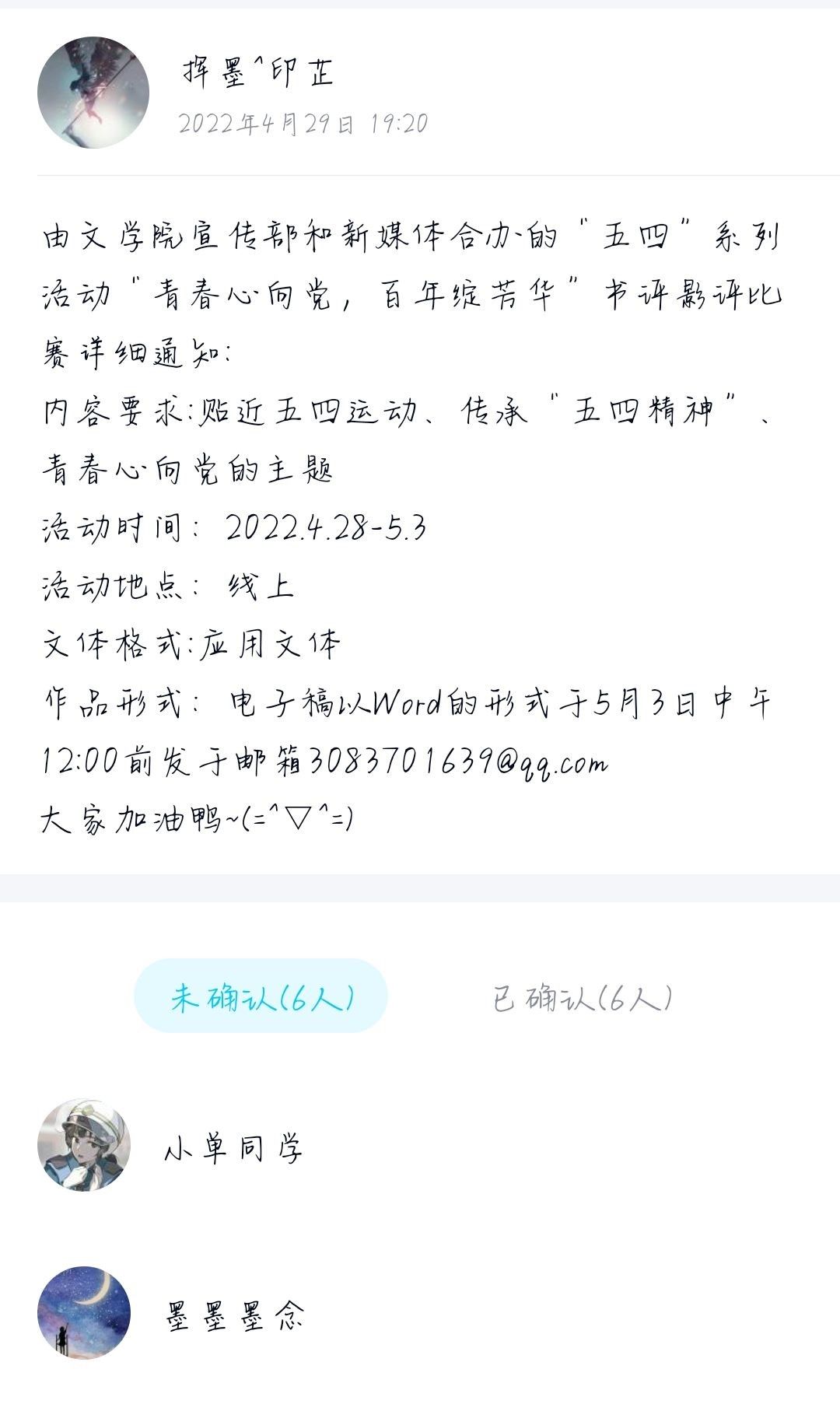Open member 墨墨墨念

pyautogui.click(x=233, y=1315)
